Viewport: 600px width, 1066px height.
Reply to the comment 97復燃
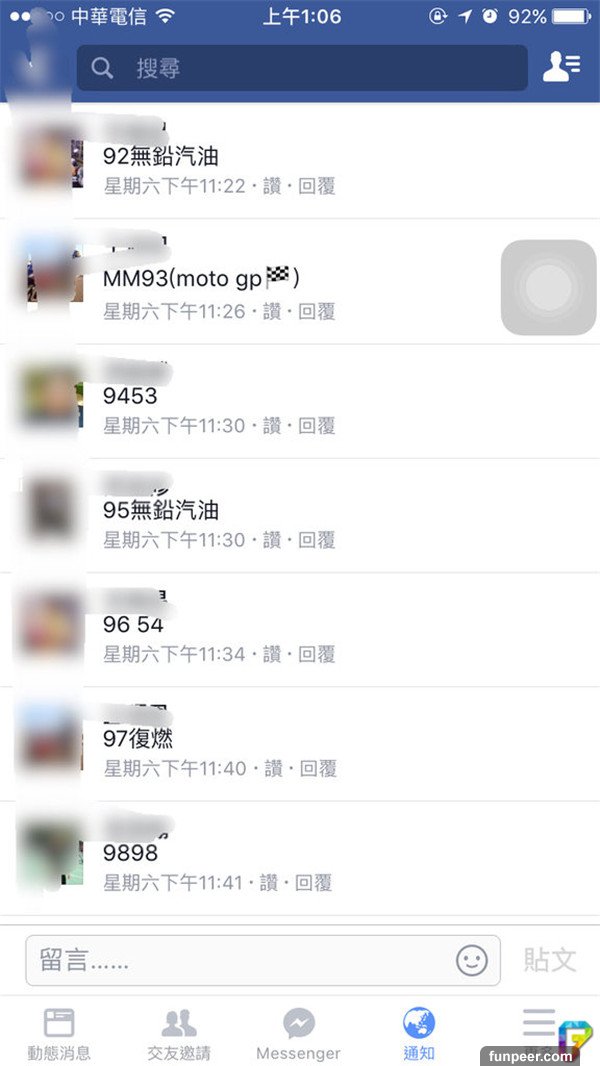pos(318,768)
